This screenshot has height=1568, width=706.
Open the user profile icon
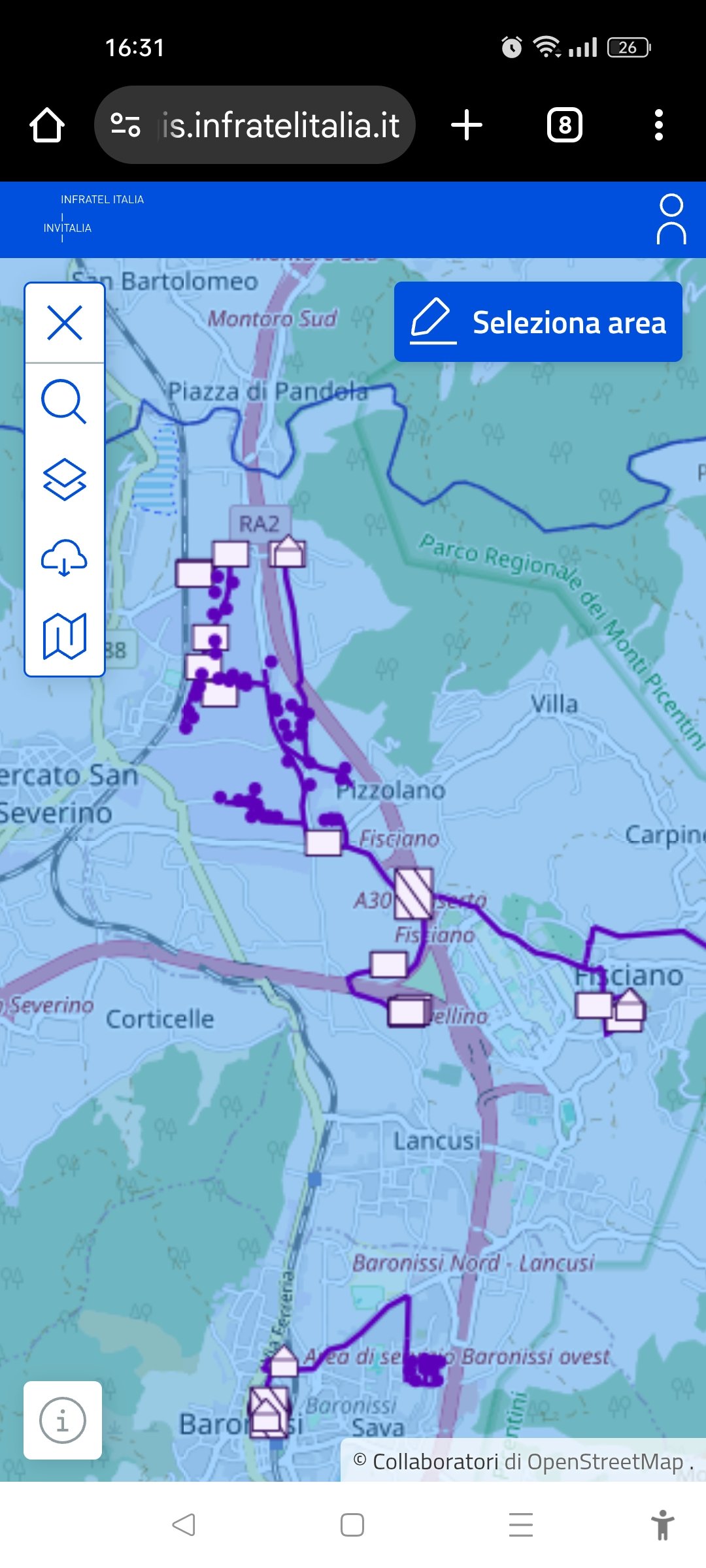coord(671,220)
